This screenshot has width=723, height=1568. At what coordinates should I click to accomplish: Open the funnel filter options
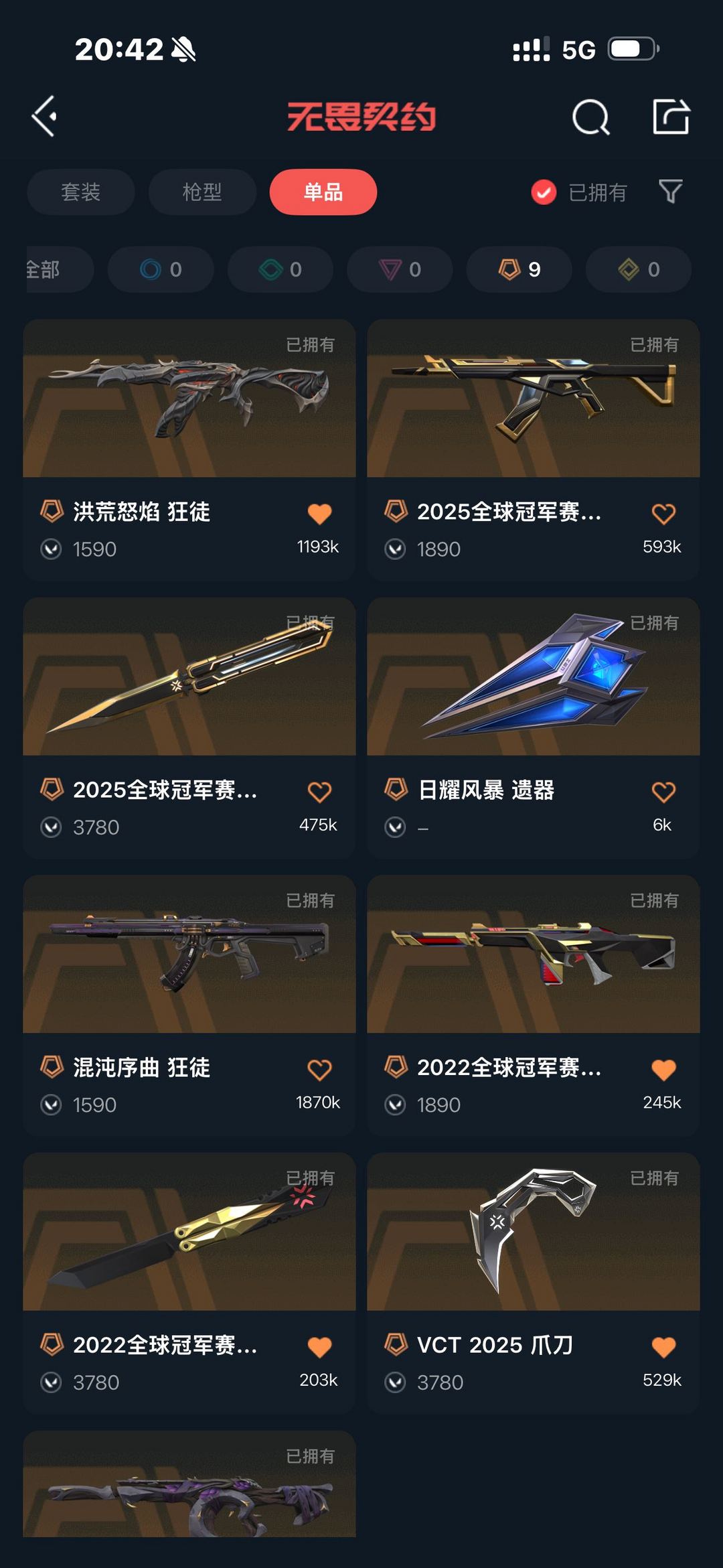pos(670,192)
